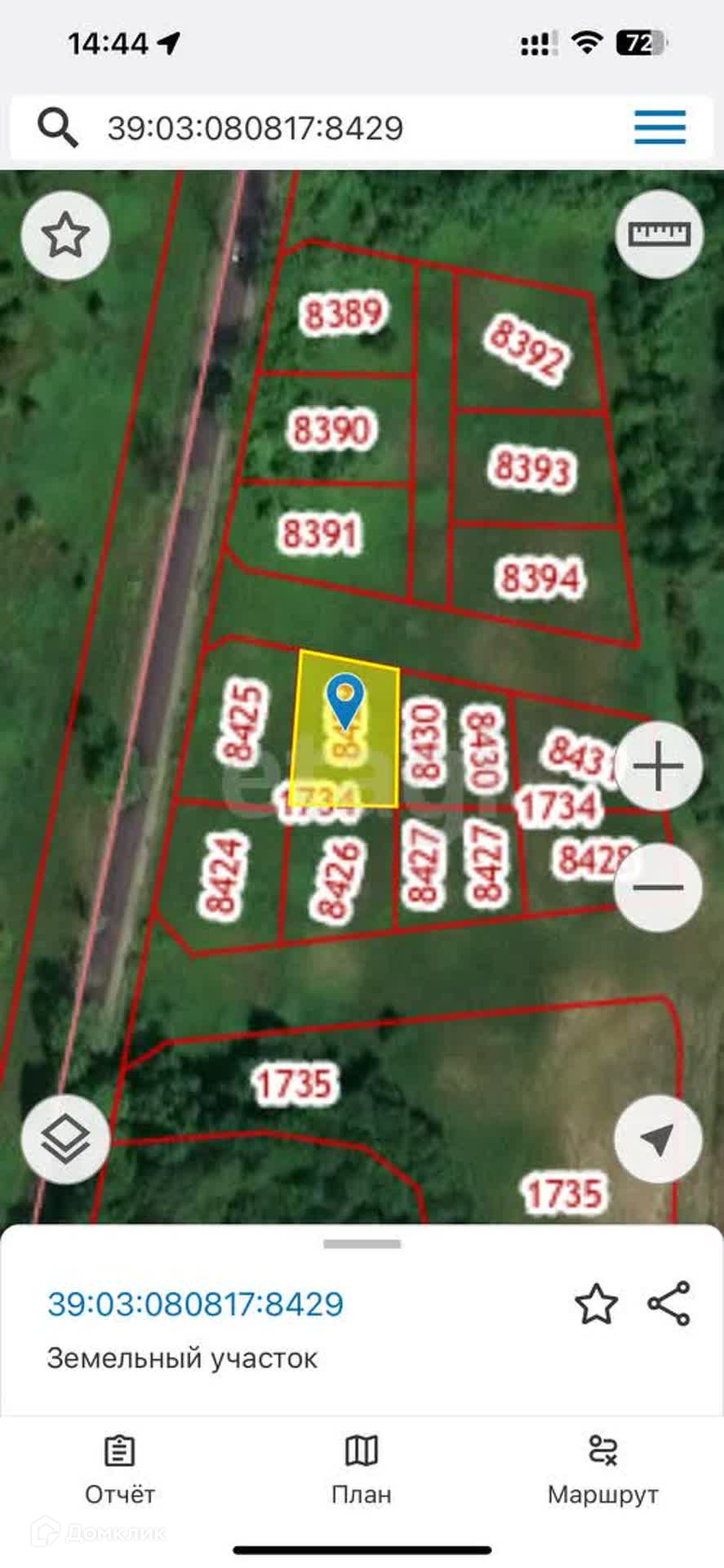Tap the star button on the map
Image resolution: width=724 pixels, height=1568 pixels.
coord(65,236)
